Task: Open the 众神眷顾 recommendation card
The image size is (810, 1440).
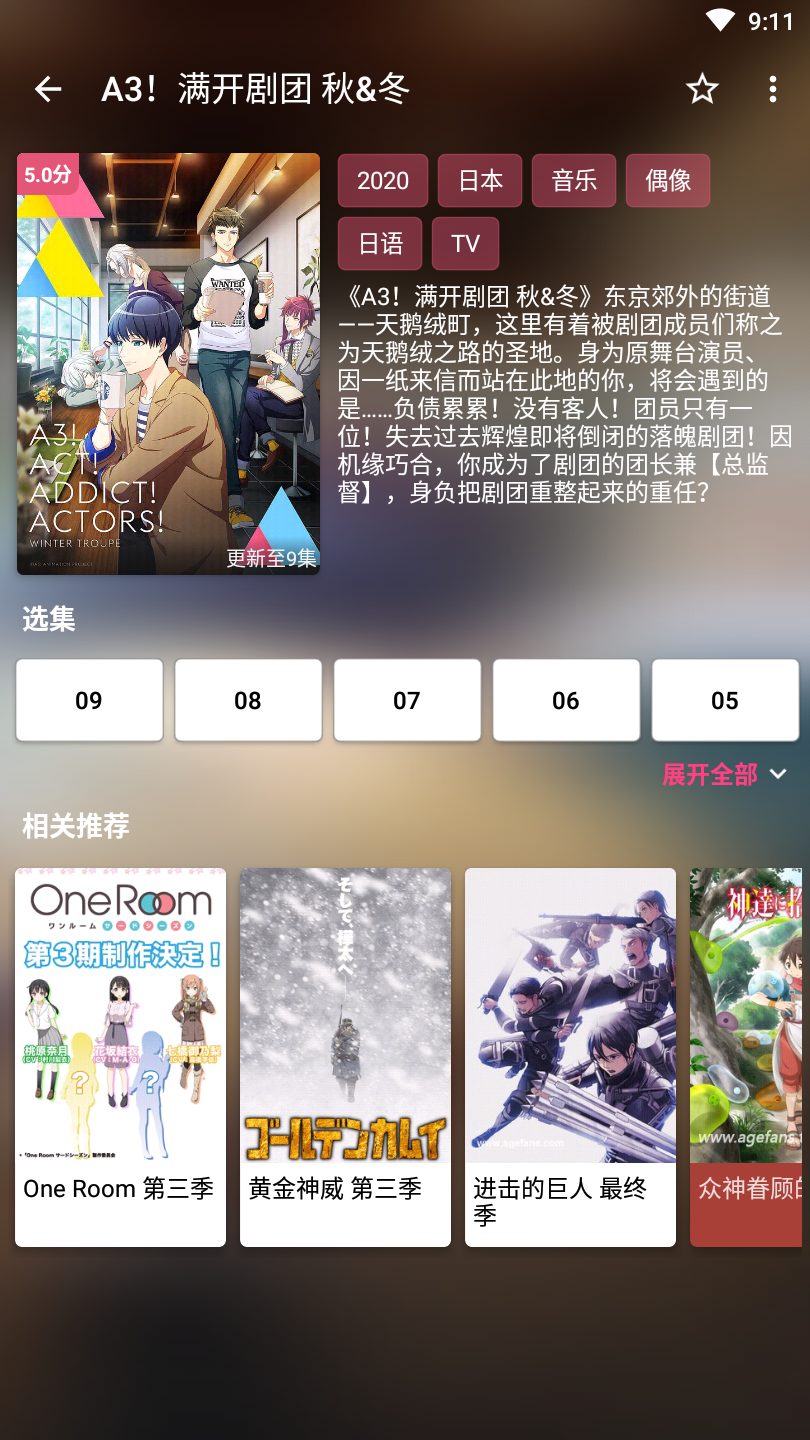Action: click(x=746, y=1056)
